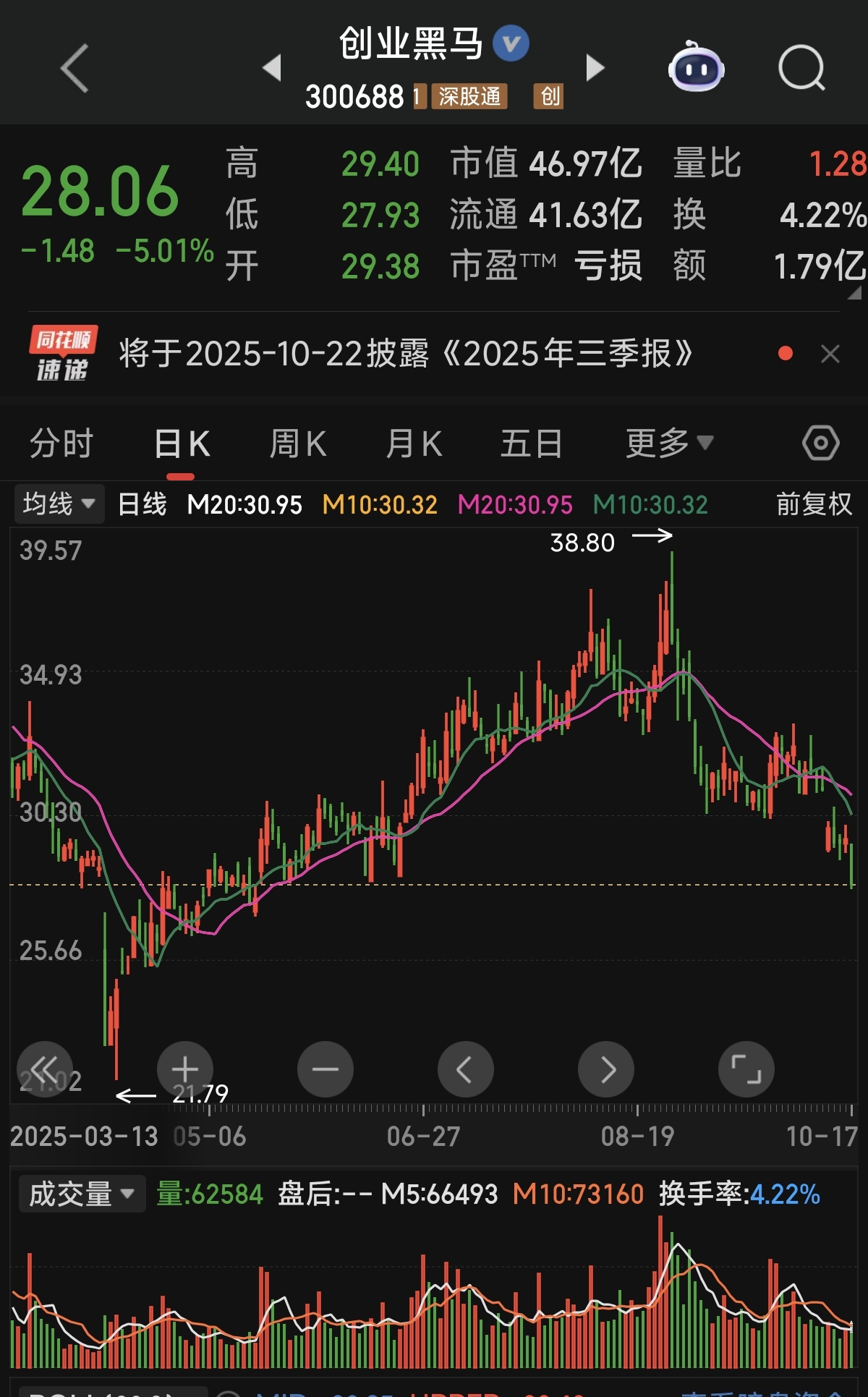The height and width of the screenshot is (1397, 868).
Task: Open the 成交量 sub-indicator dropdown
Action: [x=82, y=1194]
